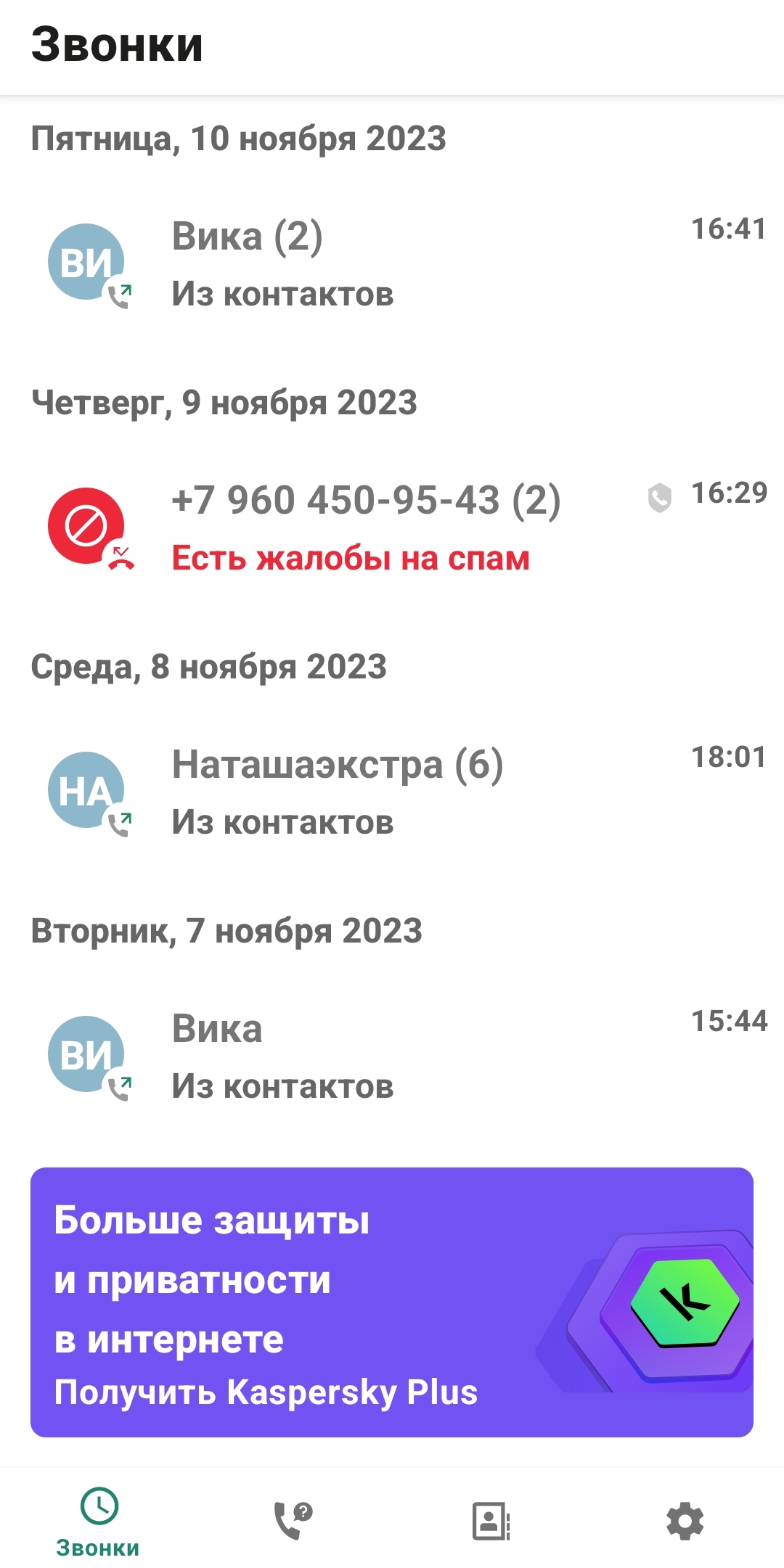Open Friday's Вика (2) call entry

pos(392,265)
